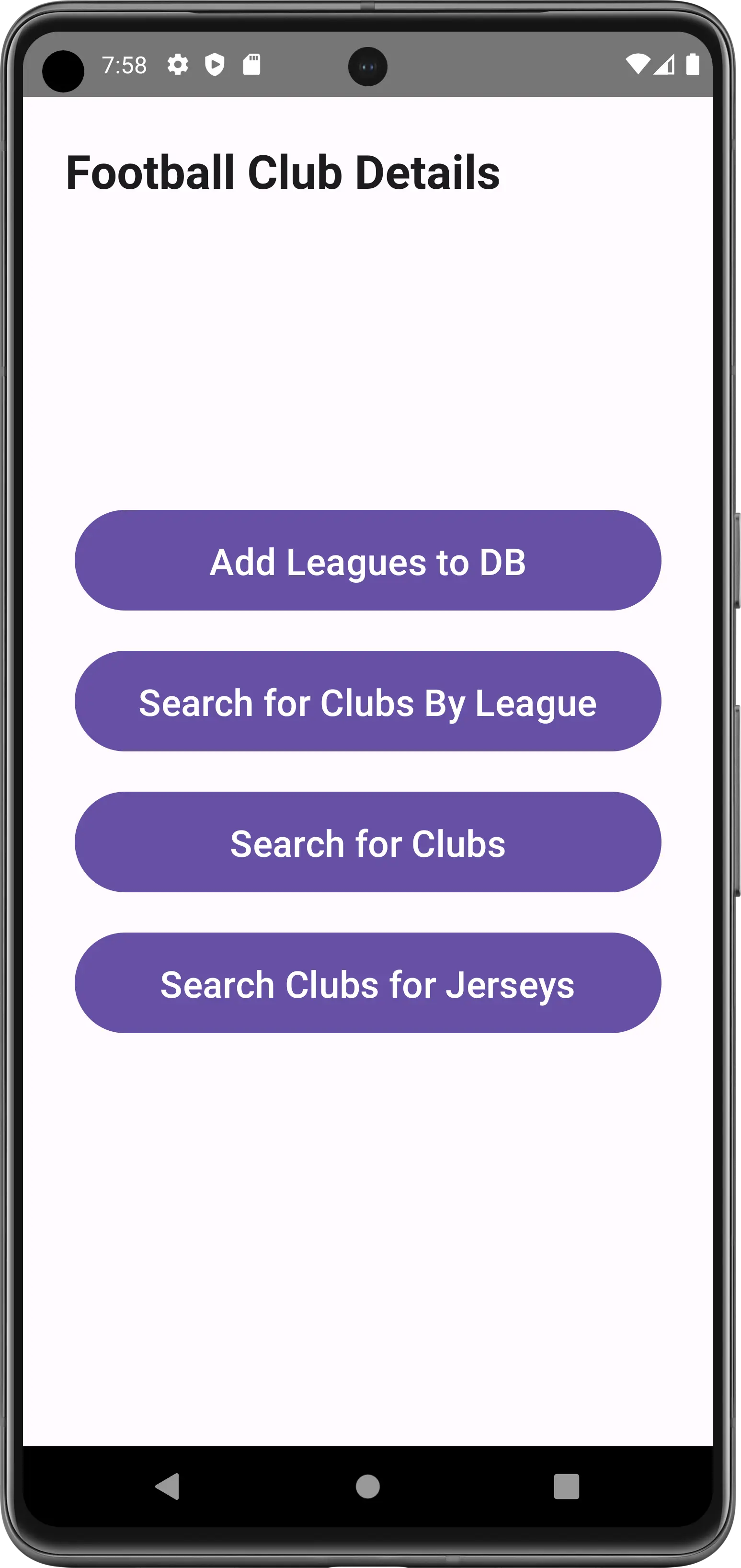Select the Search for Clubs button
This screenshot has width=741, height=1568.
(367, 842)
